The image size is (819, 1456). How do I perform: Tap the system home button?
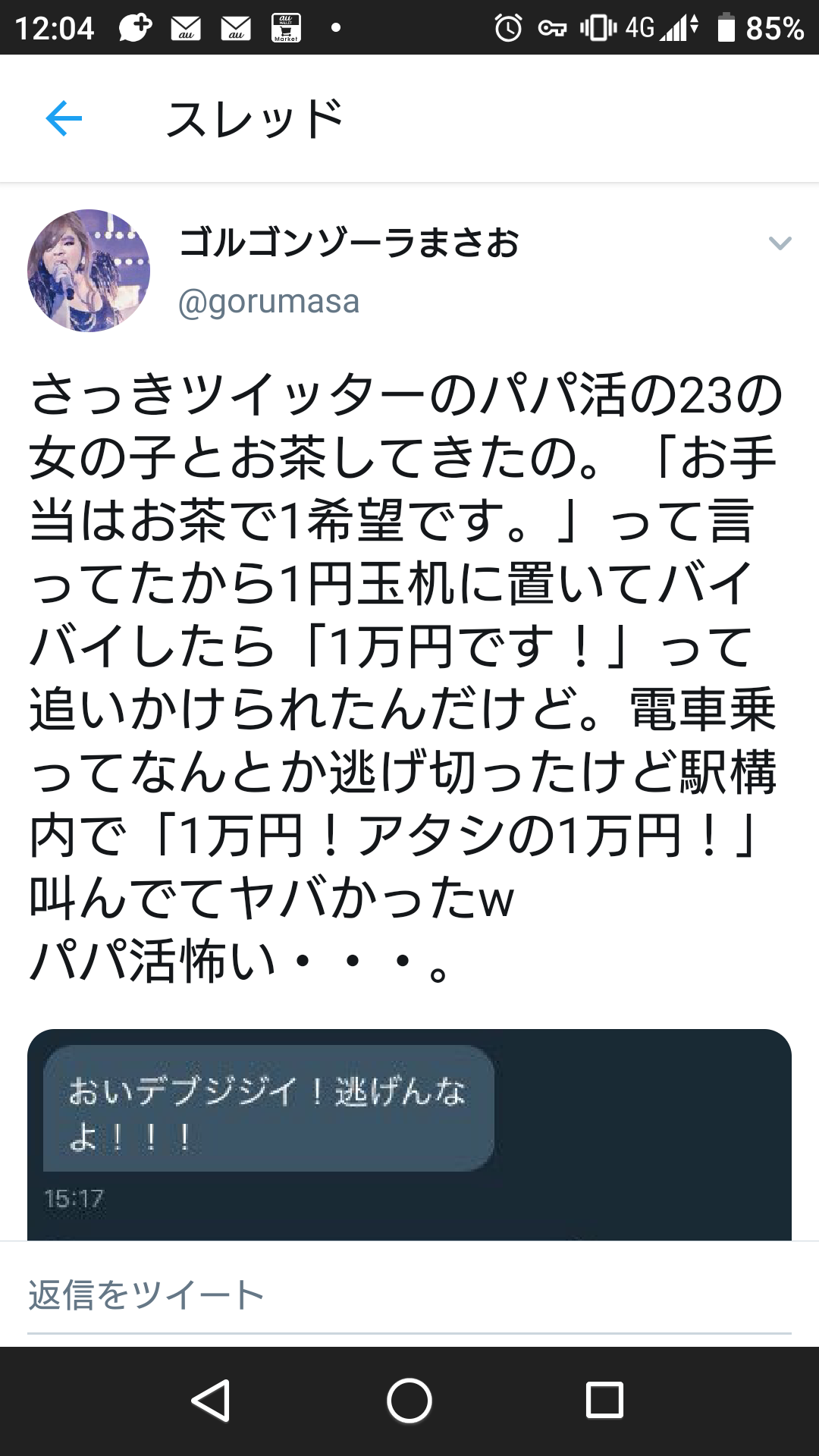tap(409, 1401)
